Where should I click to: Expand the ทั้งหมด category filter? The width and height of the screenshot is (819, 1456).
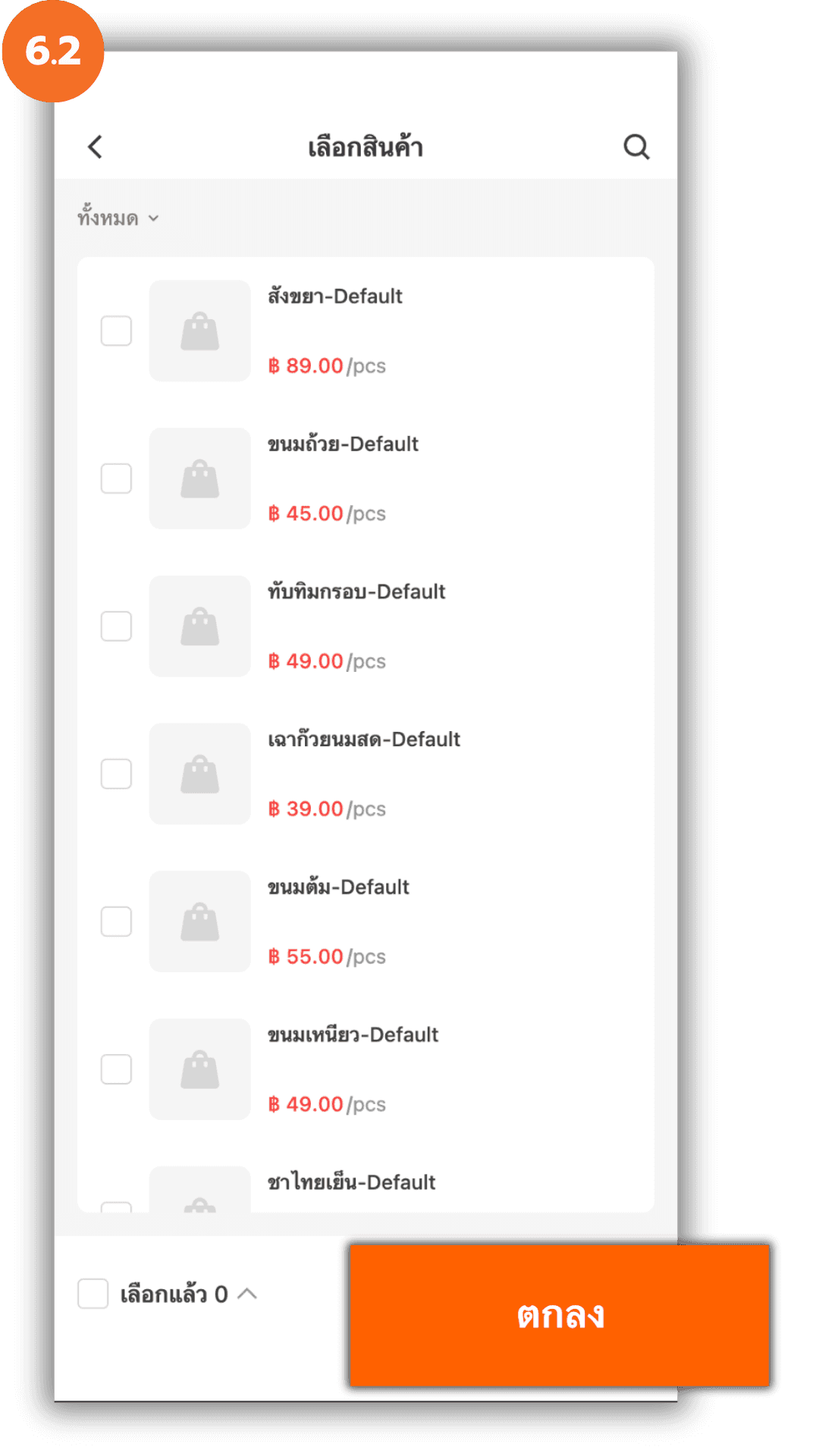(x=118, y=218)
